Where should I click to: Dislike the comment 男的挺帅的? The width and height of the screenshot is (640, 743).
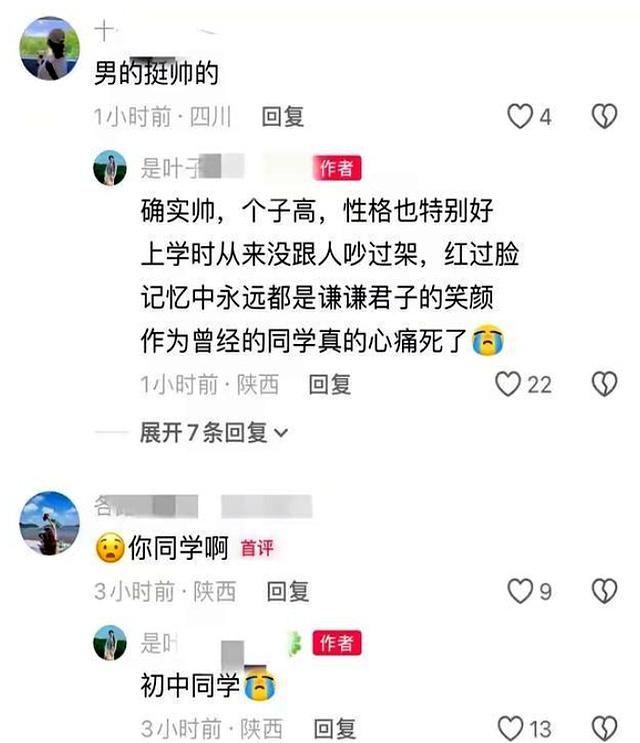604,117
